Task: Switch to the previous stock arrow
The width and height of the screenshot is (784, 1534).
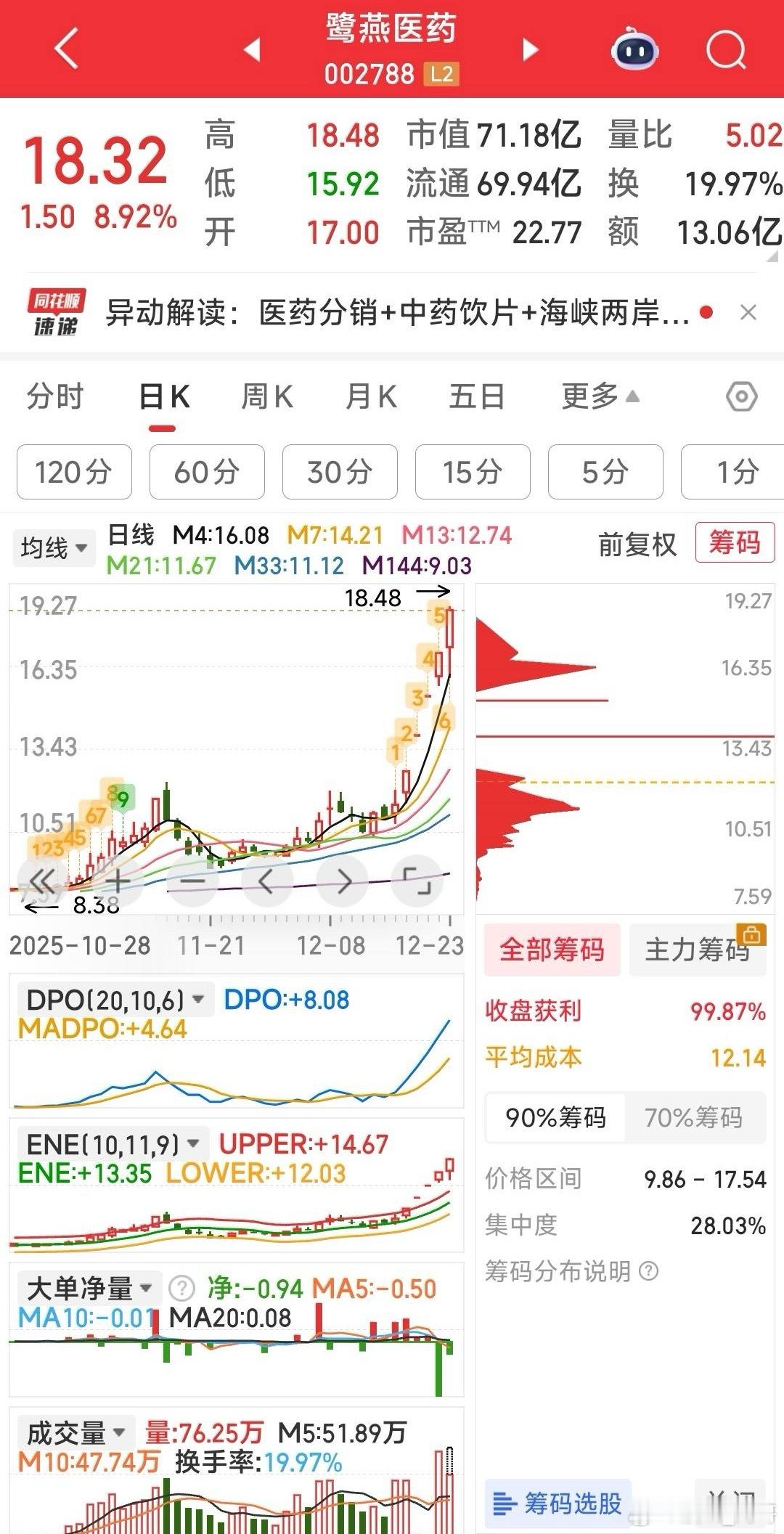Action: [252, 49]
